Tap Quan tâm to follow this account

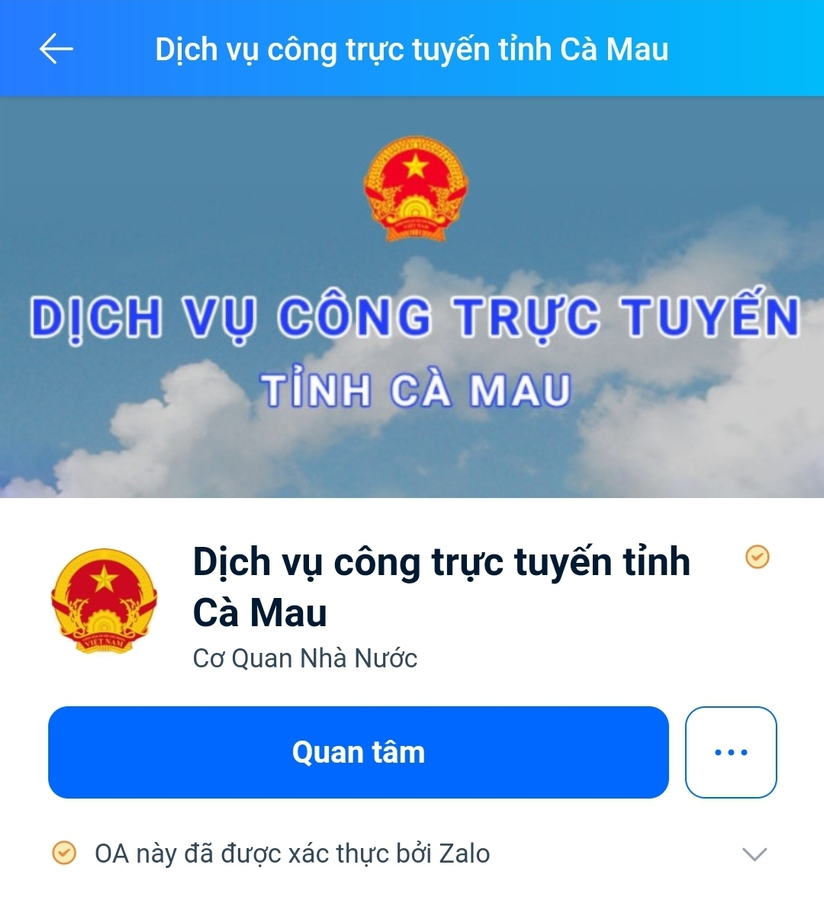tap(358, 752)
